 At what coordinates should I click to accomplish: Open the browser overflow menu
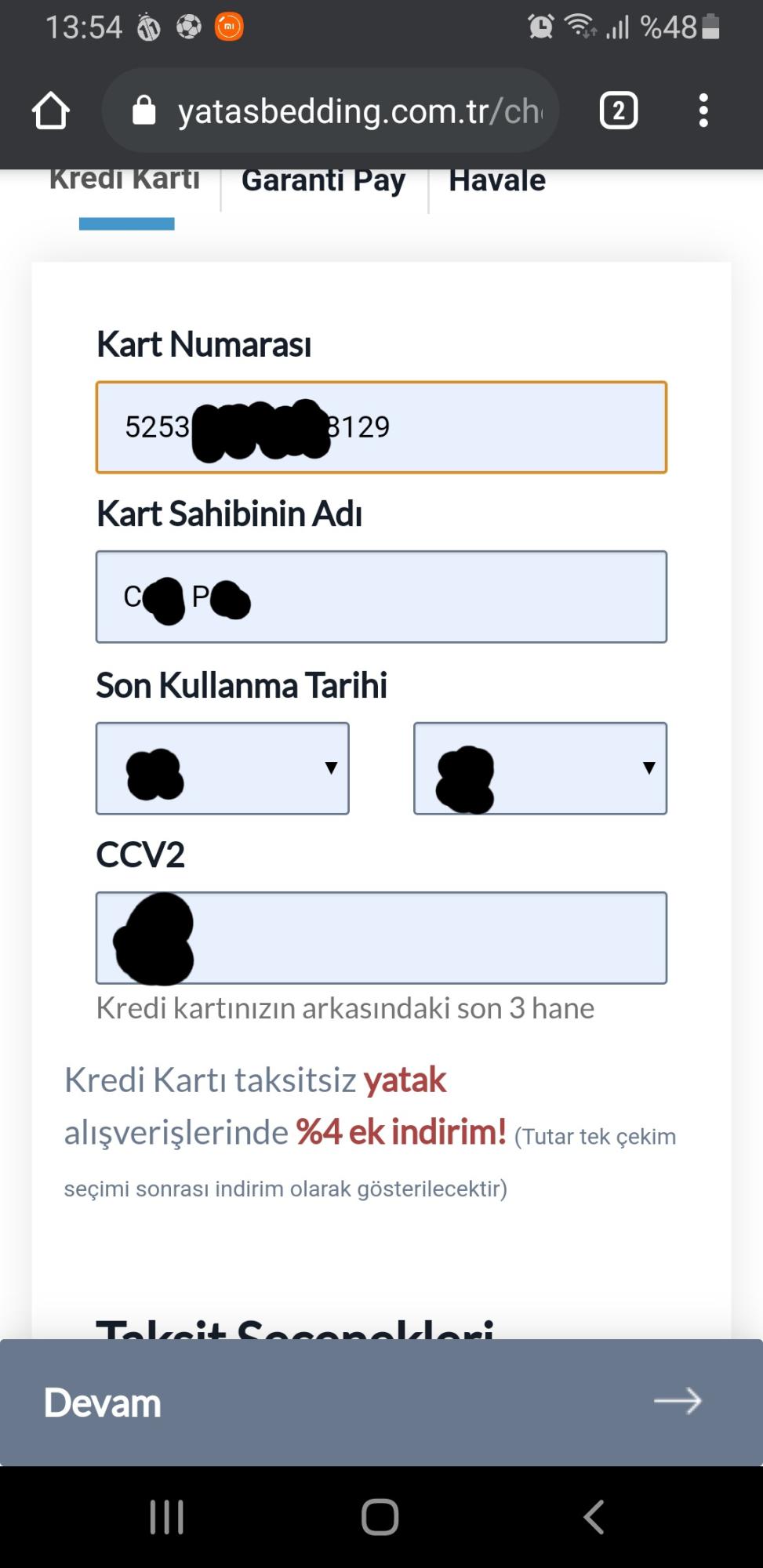coord(703,111)
